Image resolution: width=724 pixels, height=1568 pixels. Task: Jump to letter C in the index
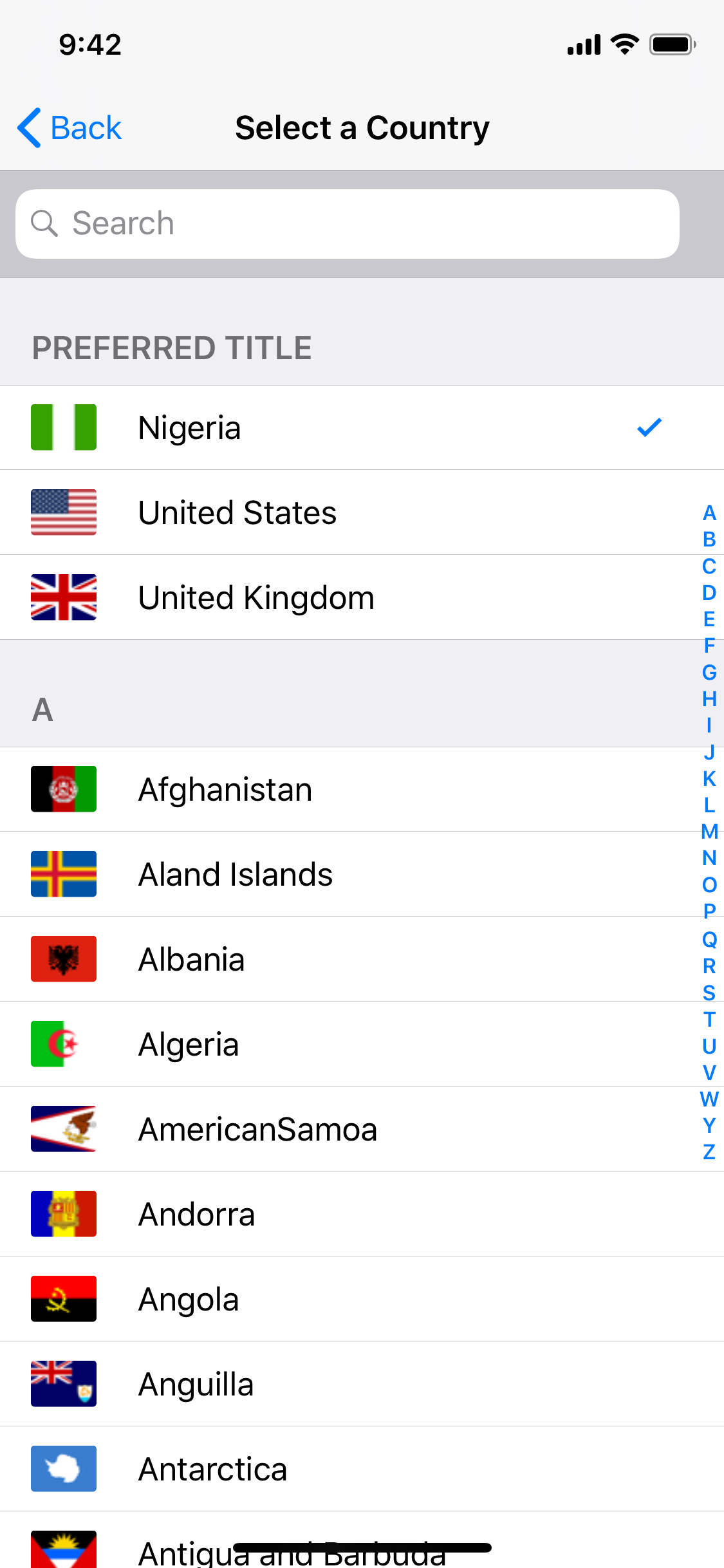(x=709, y=566)
